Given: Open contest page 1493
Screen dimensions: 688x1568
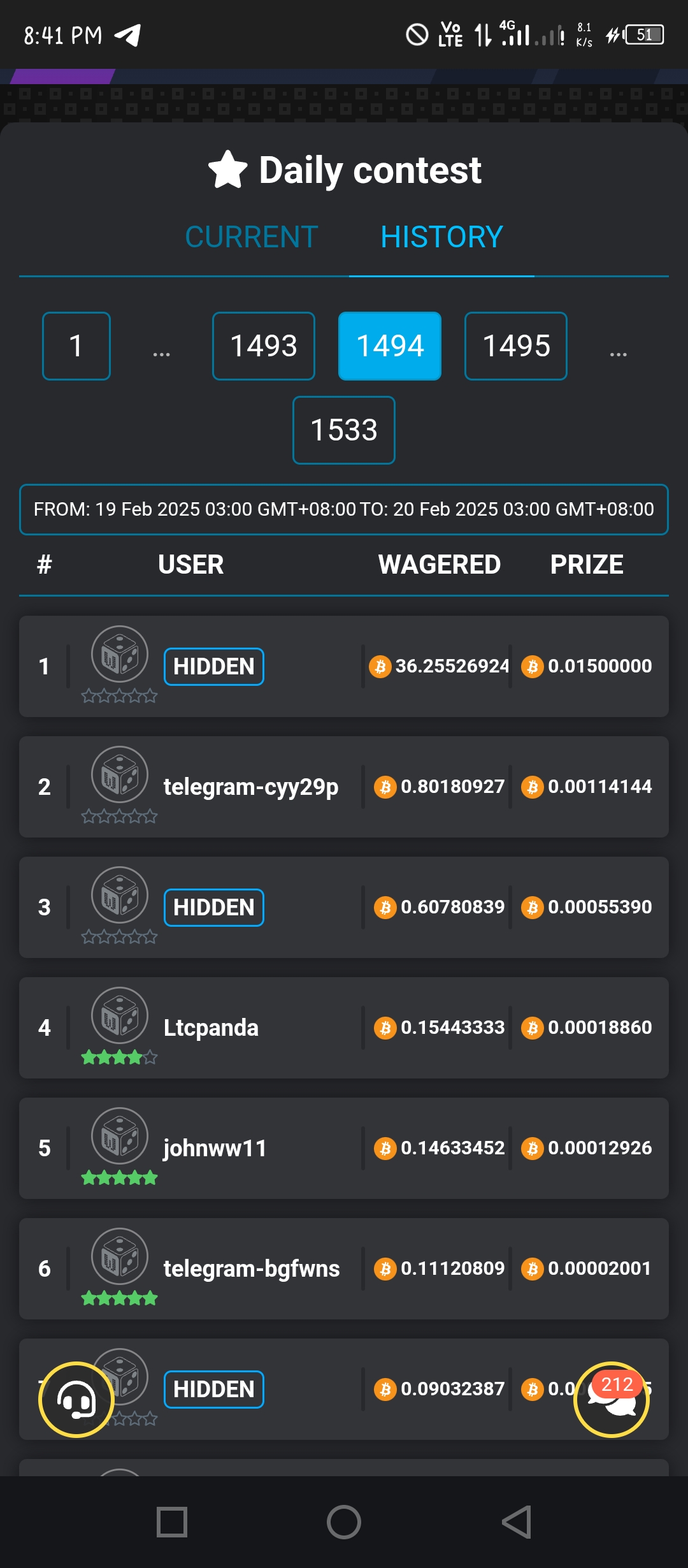Looking at the screenshot, I should (264, 346).
